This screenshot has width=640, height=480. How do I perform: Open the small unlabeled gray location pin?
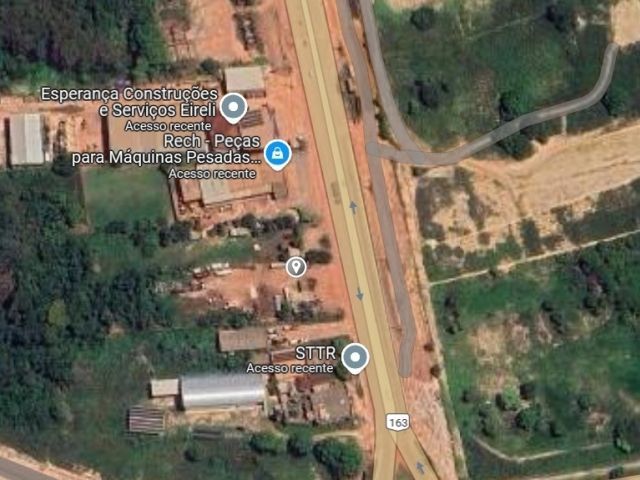[x=295, y=266]
